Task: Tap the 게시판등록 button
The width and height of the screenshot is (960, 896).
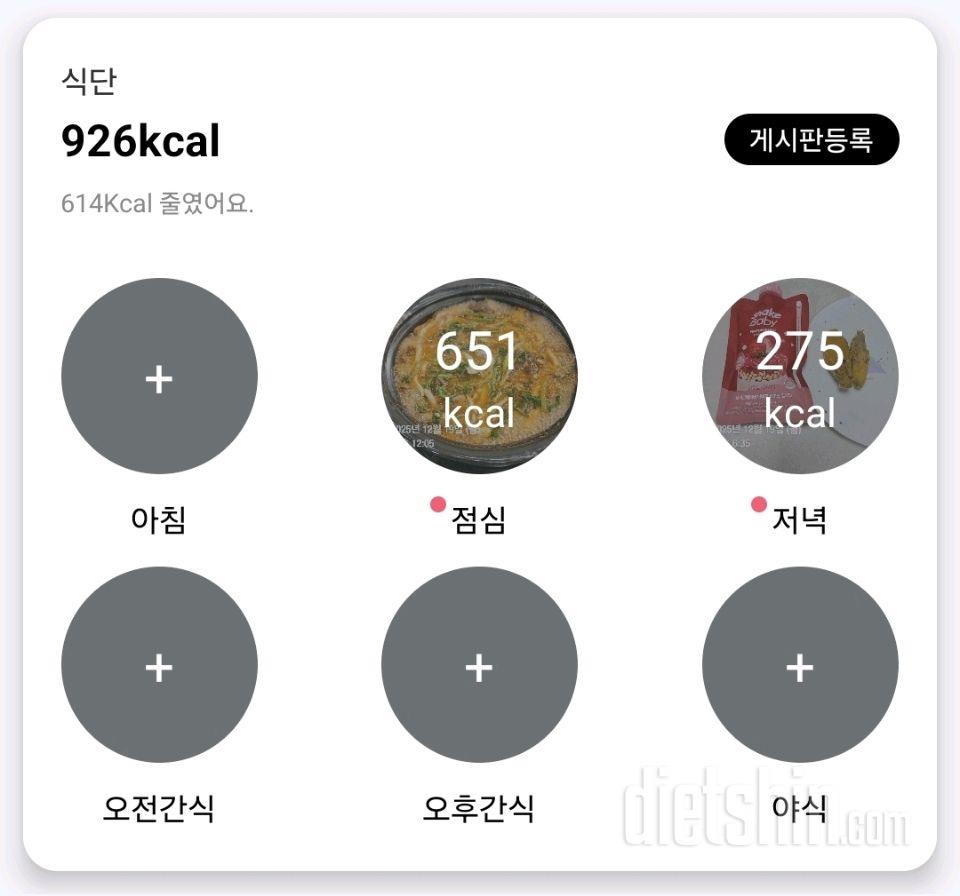Action: [811, 140]
